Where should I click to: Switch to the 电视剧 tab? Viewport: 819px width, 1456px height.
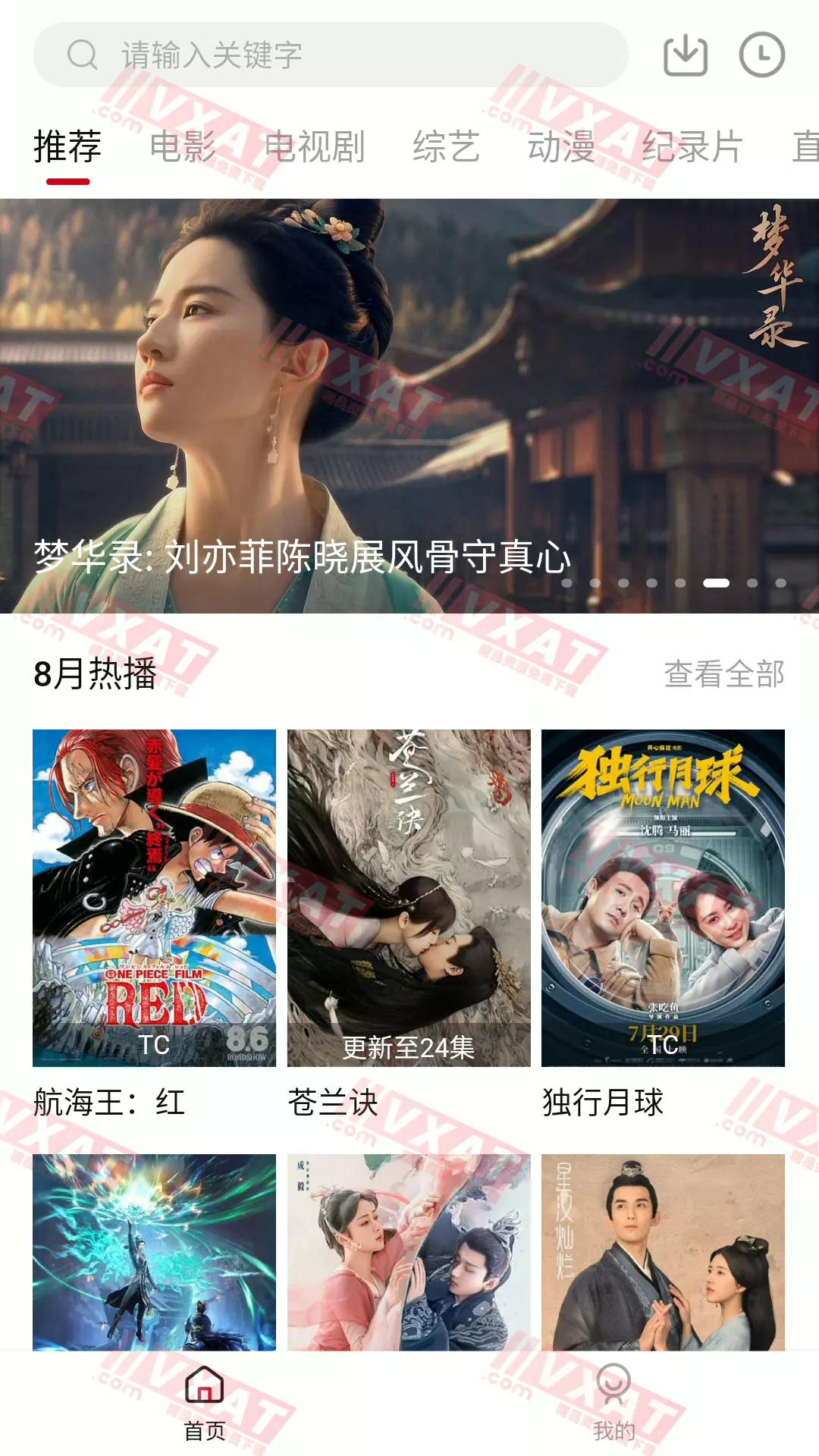pos(315,146)
